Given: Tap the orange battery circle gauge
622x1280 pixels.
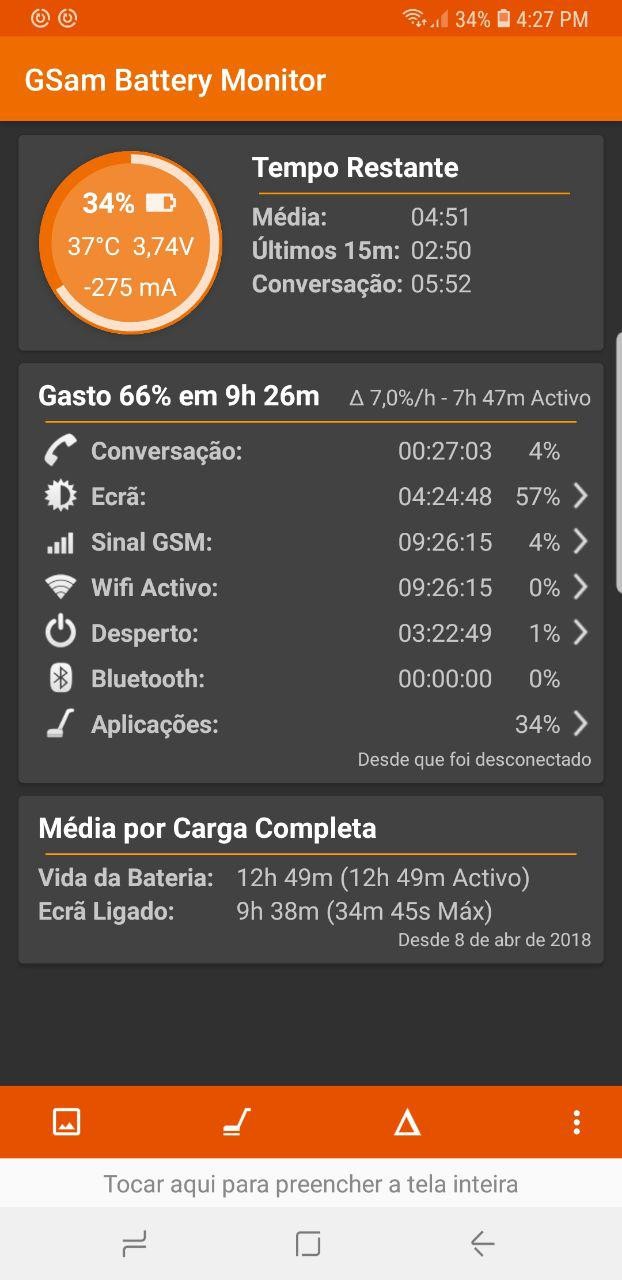Looking at the screenshot, I should tap(131, 243).
